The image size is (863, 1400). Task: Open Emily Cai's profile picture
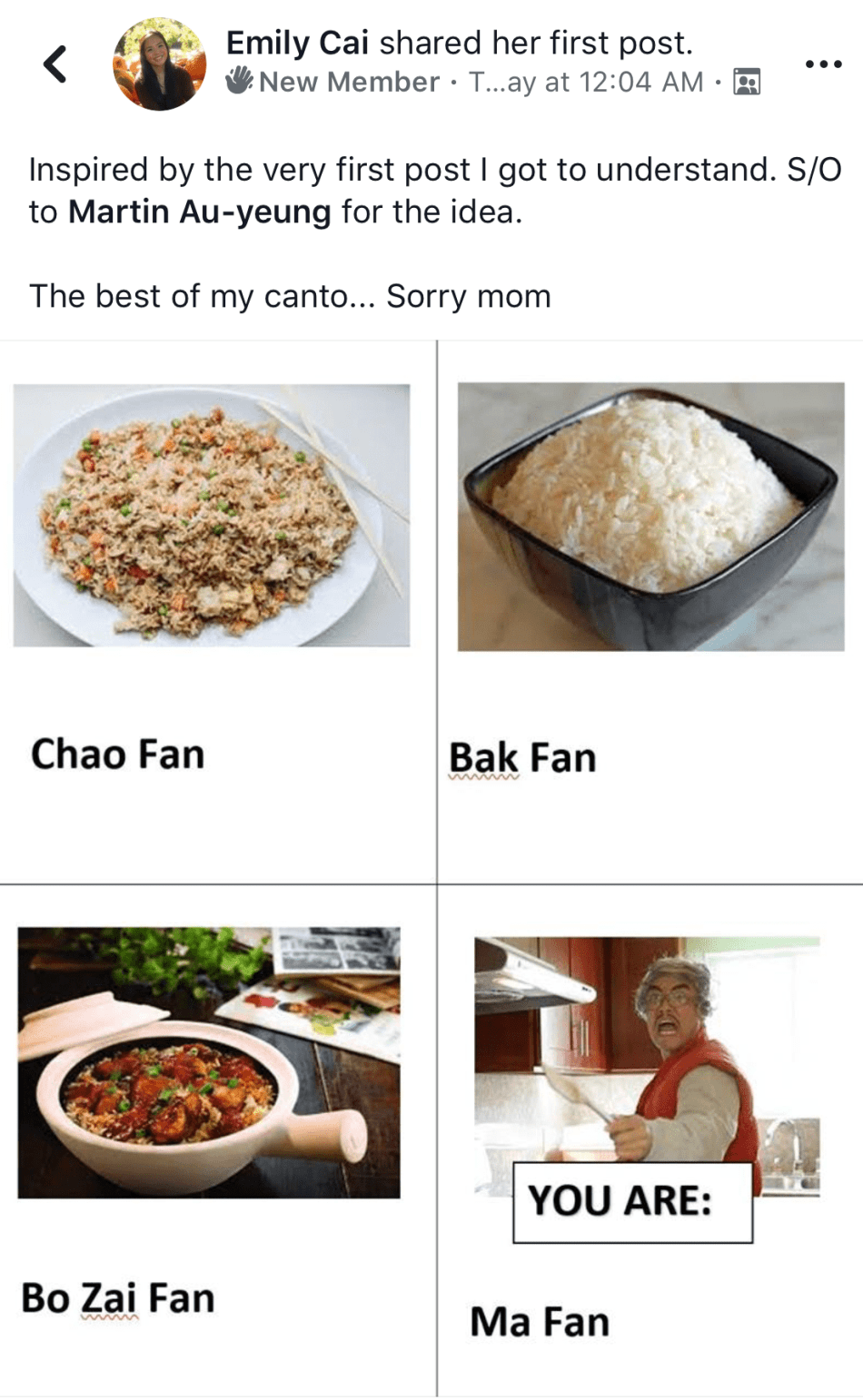tap(159, 64)
